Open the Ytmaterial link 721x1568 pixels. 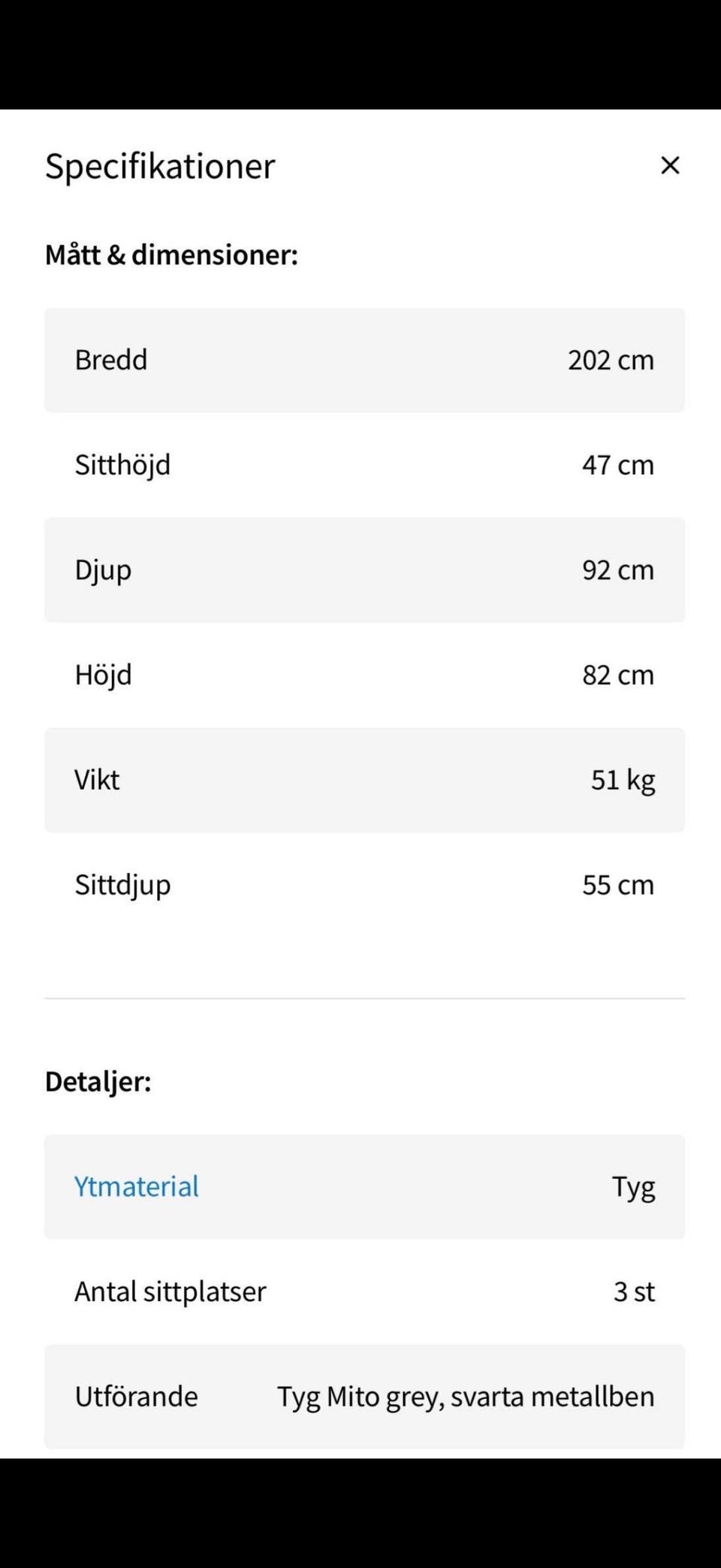click(x=137, y=1186)
